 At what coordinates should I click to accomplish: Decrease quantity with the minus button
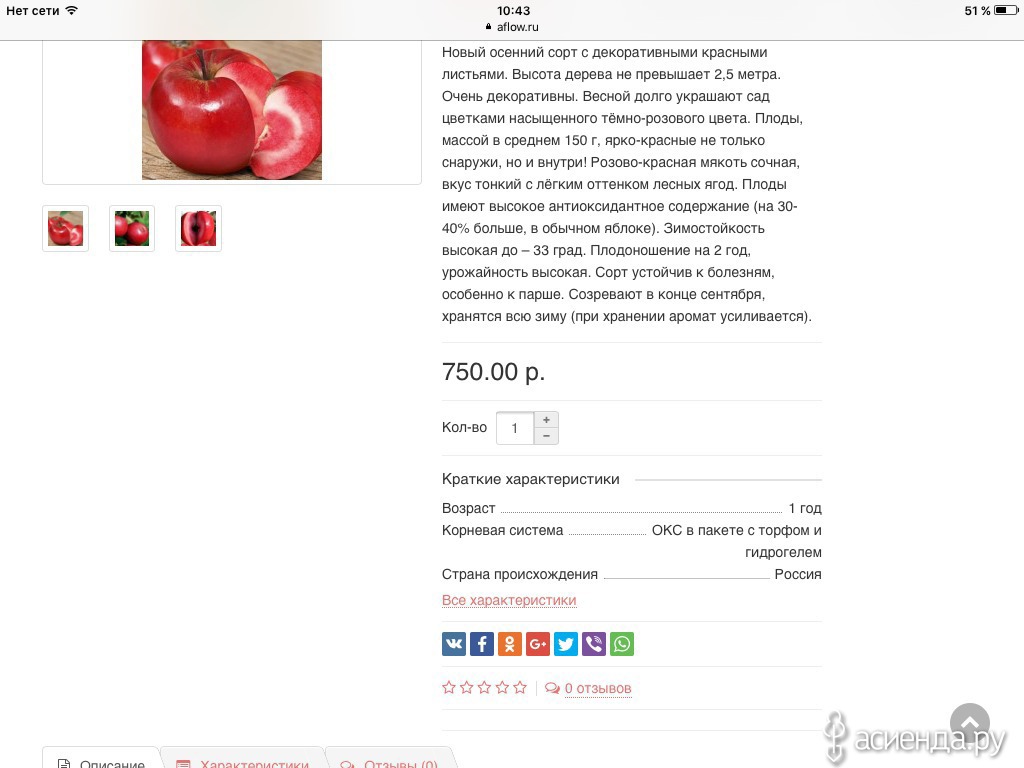click(x=546, y=436)
